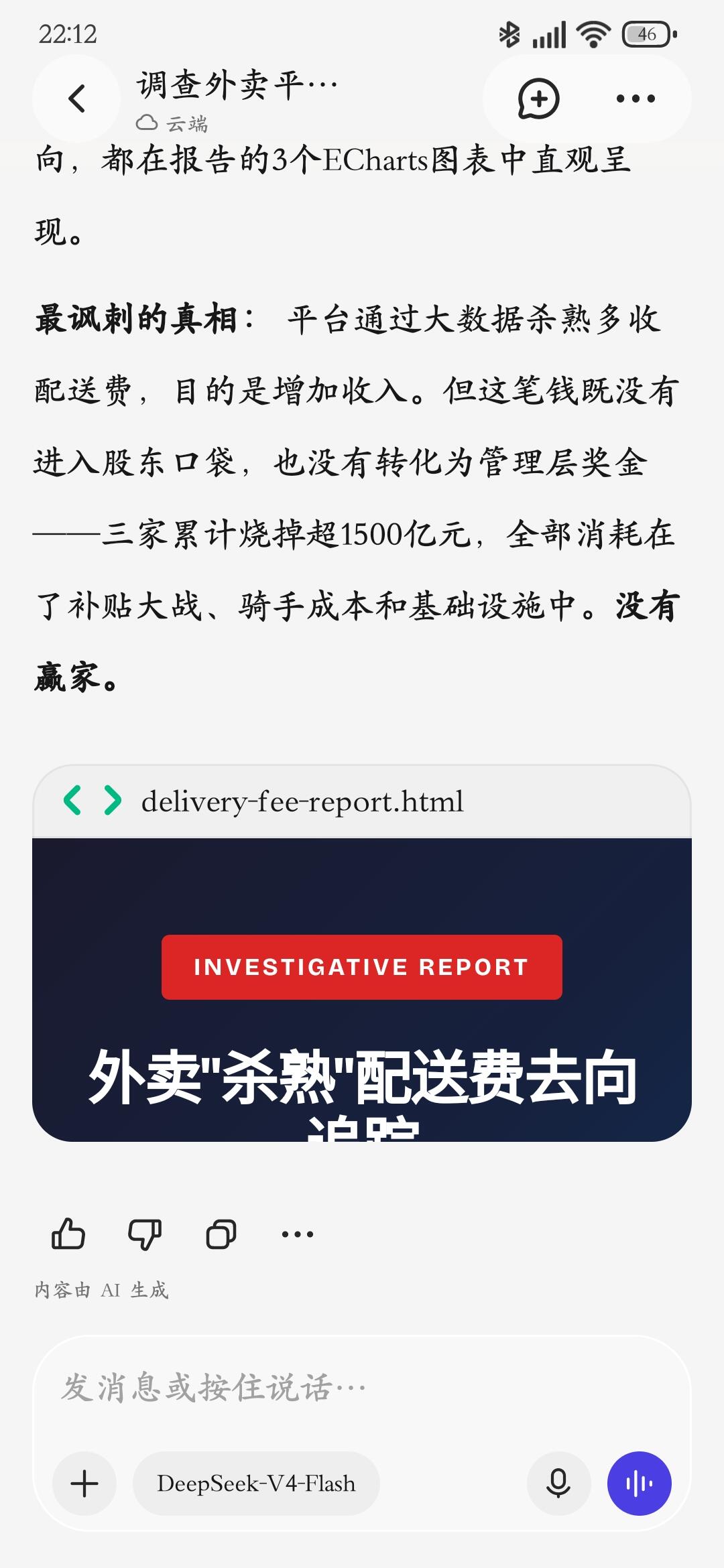The height and width of the screenshot is (1568, 724).
Task: Start voice conversation with the purple button
Action: (x=640, y=1484)
